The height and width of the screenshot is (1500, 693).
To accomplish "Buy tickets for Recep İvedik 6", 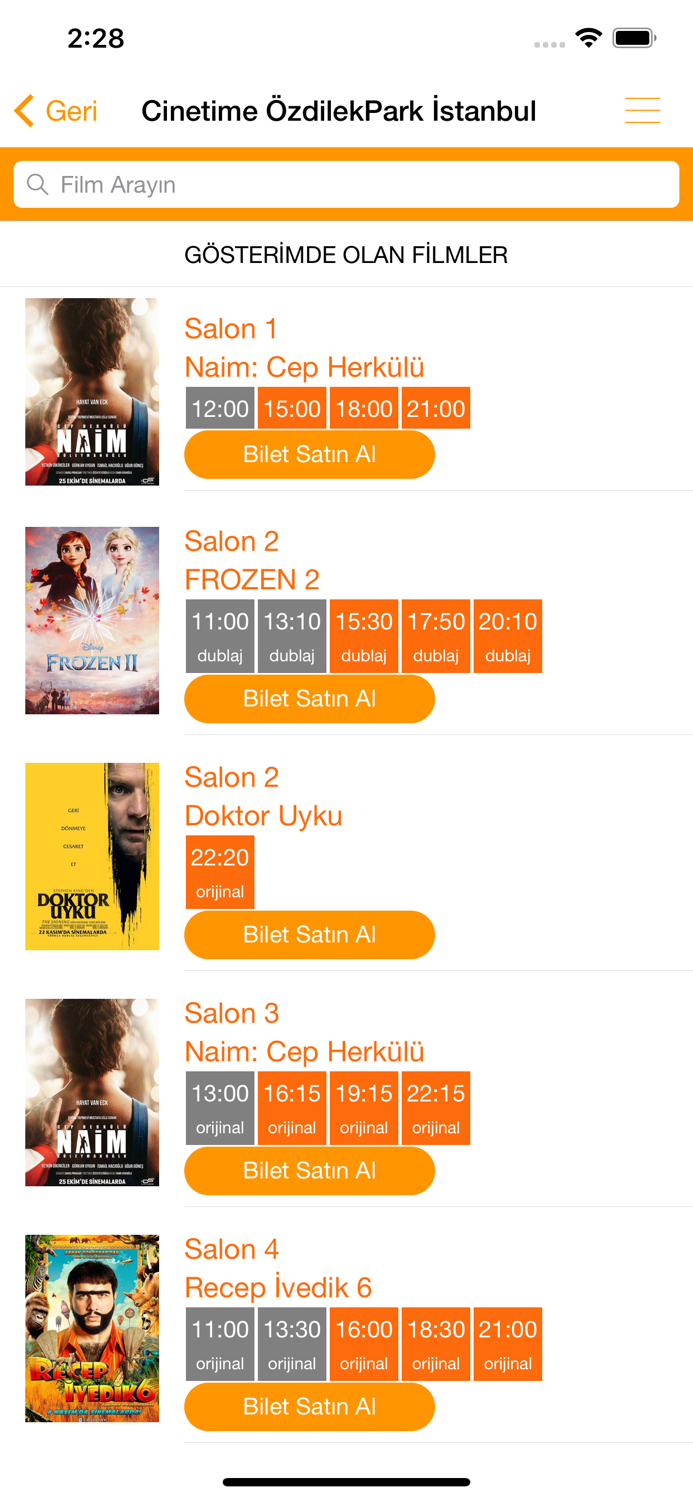I will tap(309, 1407).
